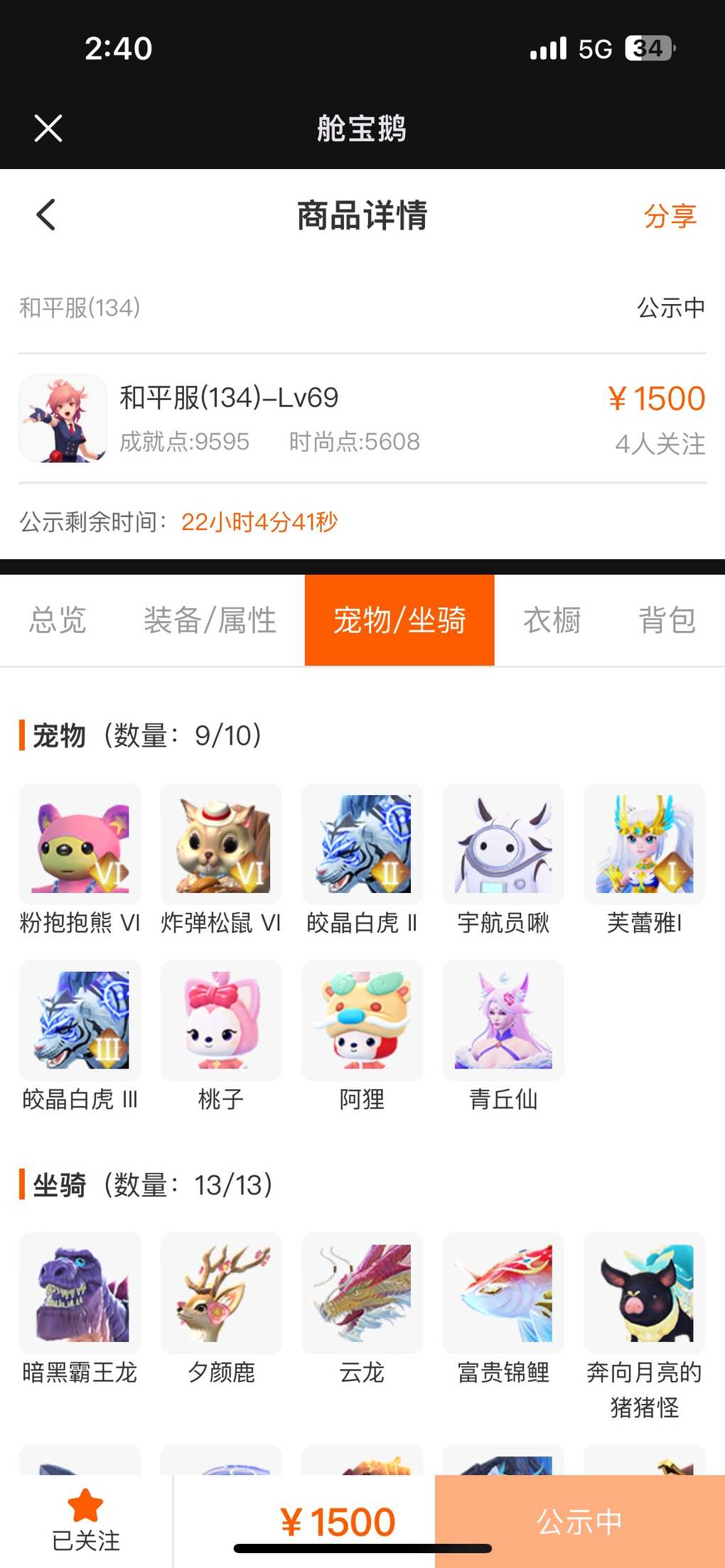Unfollow this item via 已关注 star
Screen dimensions: 725x1568
tap(86, 1520)
